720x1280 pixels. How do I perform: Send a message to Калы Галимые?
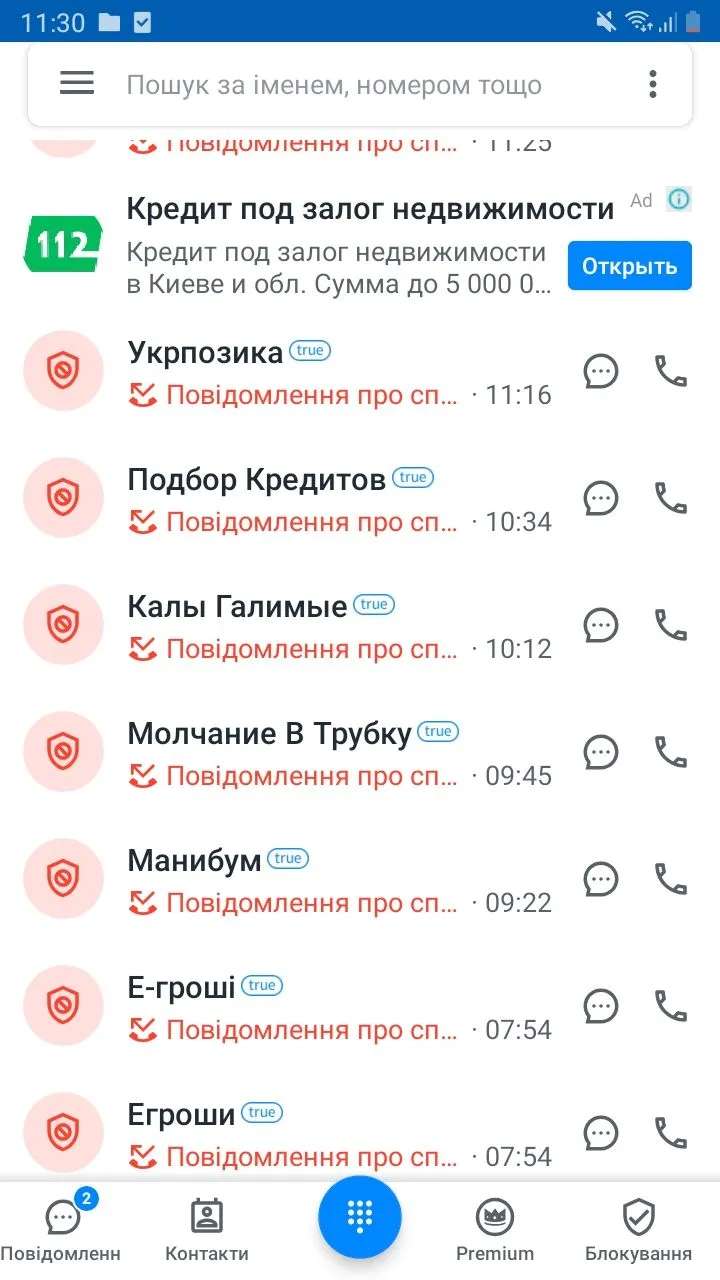[x=601, y=625]
